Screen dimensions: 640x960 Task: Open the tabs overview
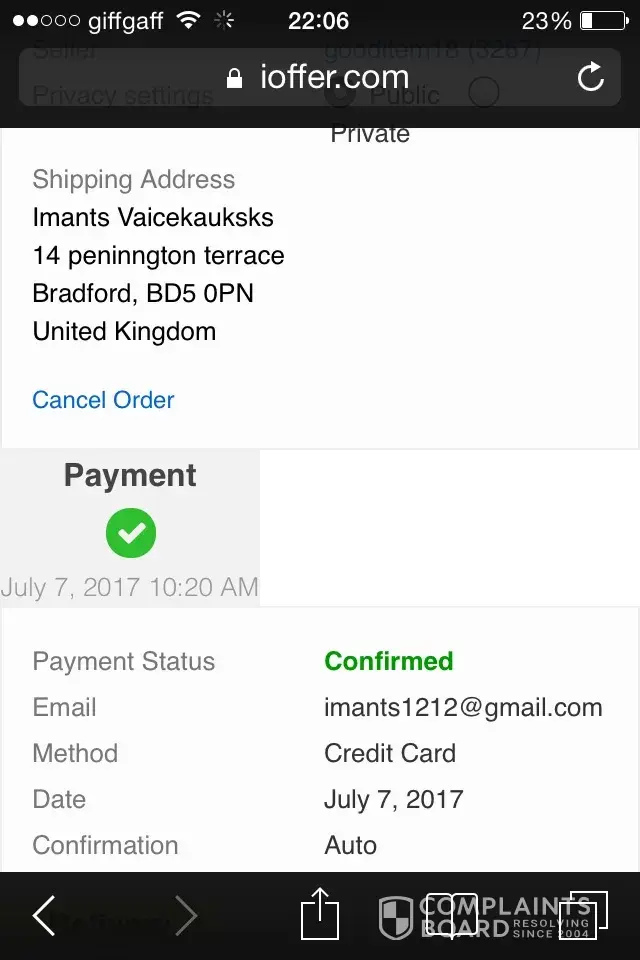(583, 915)
